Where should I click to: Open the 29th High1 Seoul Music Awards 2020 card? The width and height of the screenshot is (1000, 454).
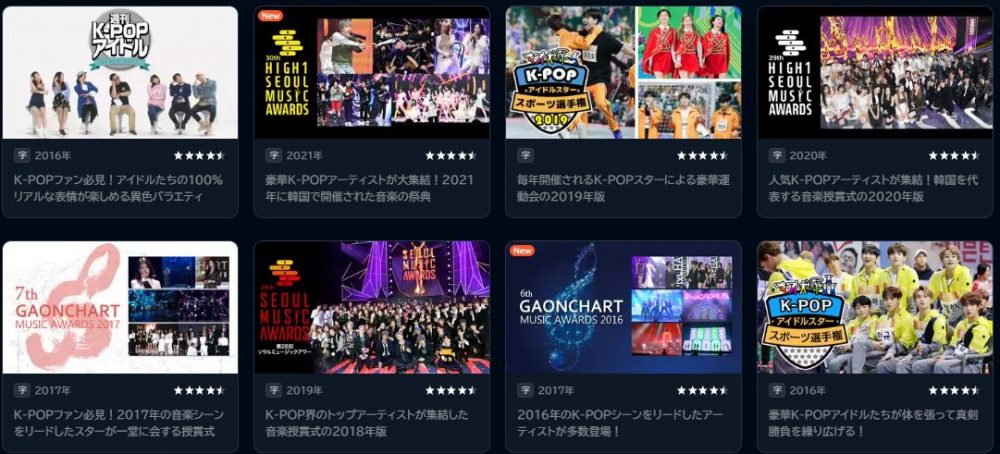874,73
